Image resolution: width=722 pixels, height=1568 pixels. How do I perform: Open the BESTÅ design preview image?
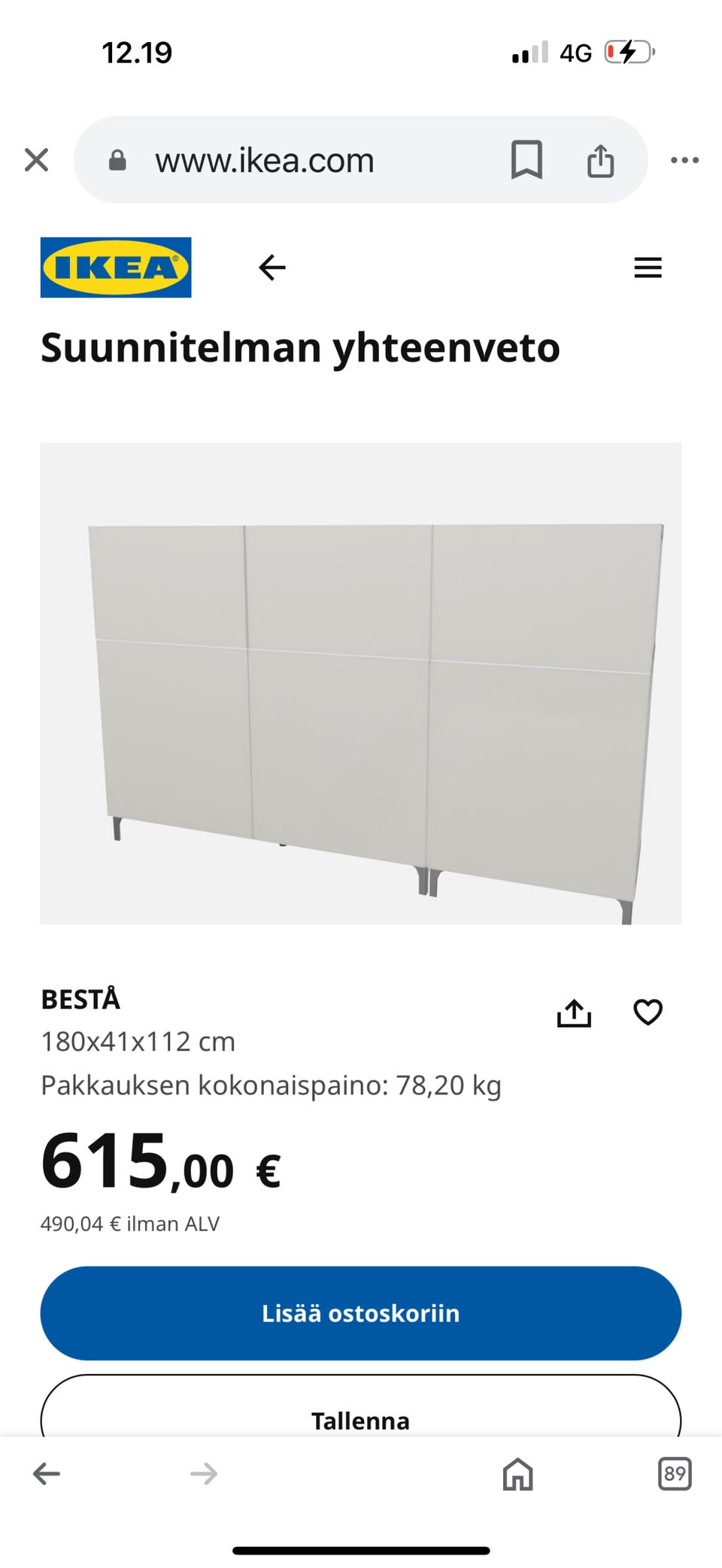[361, 683]
